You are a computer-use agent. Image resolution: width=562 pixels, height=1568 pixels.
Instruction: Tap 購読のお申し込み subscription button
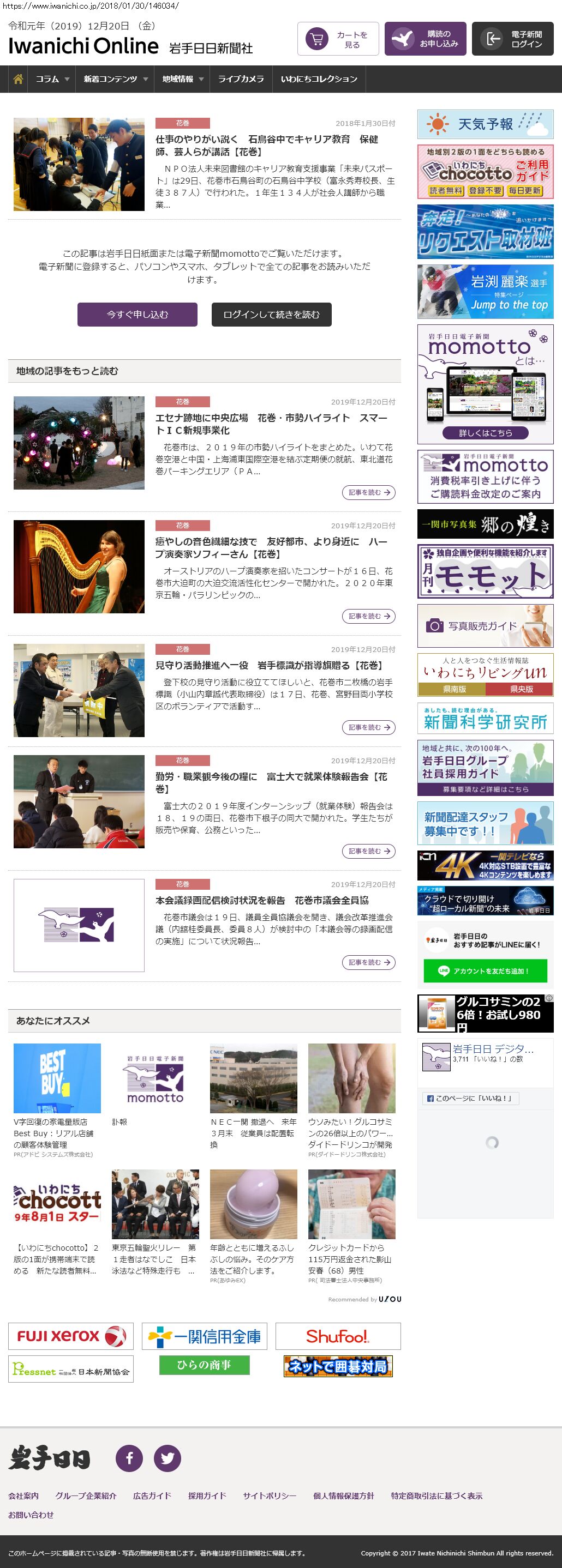[425, 39]
